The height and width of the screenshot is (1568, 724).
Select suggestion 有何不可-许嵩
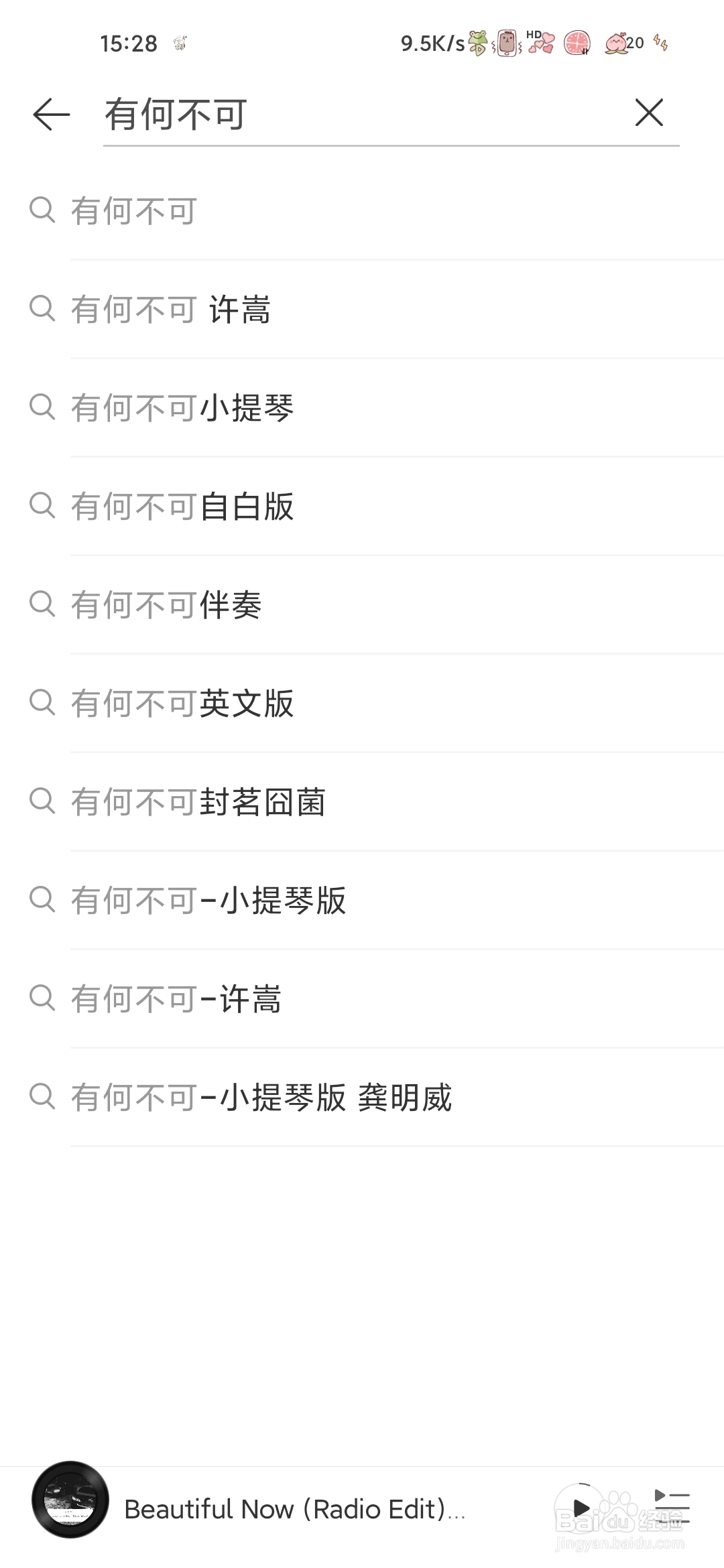(x=362, y=998)
